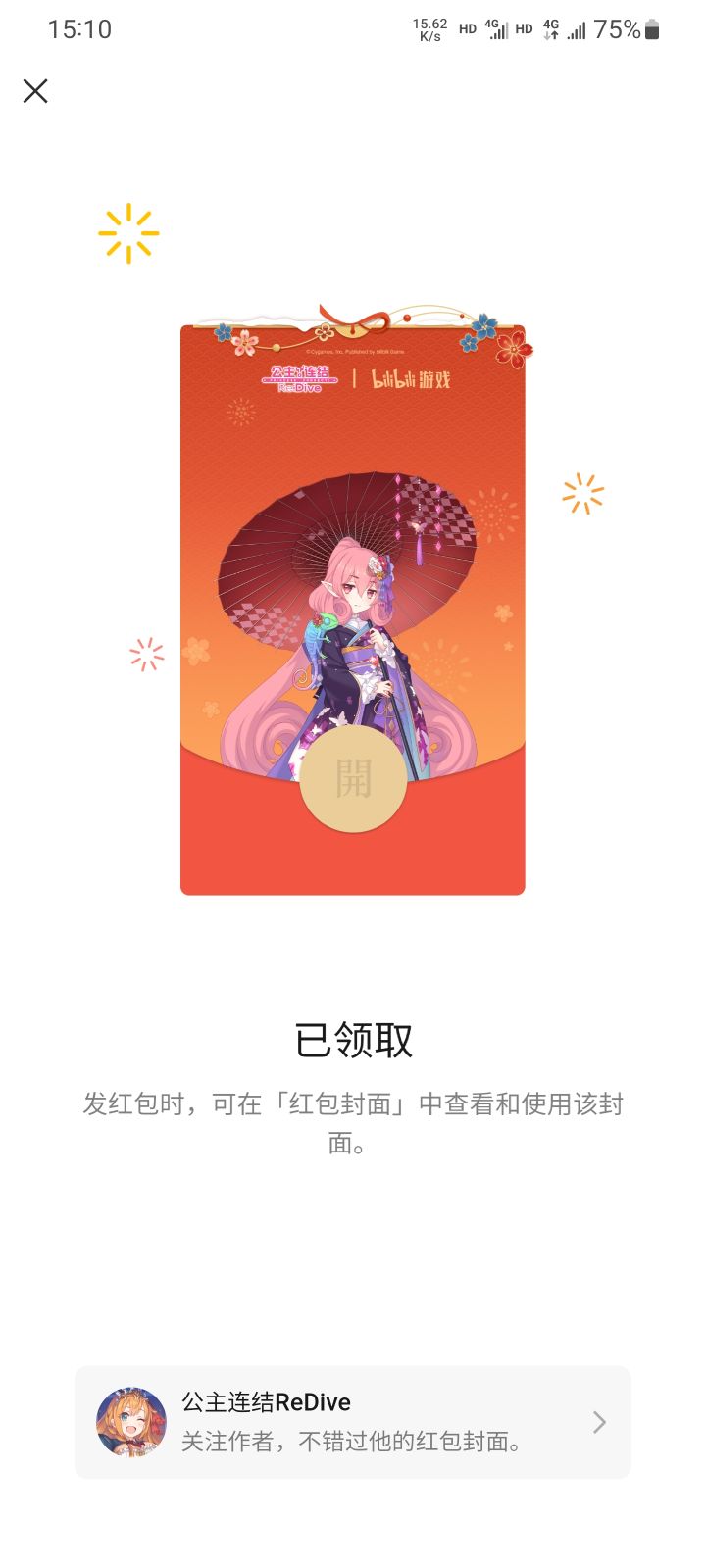
Task: Toggle the second 4G data connection icon
Action: pyautogui.click(x=550, y=29)
